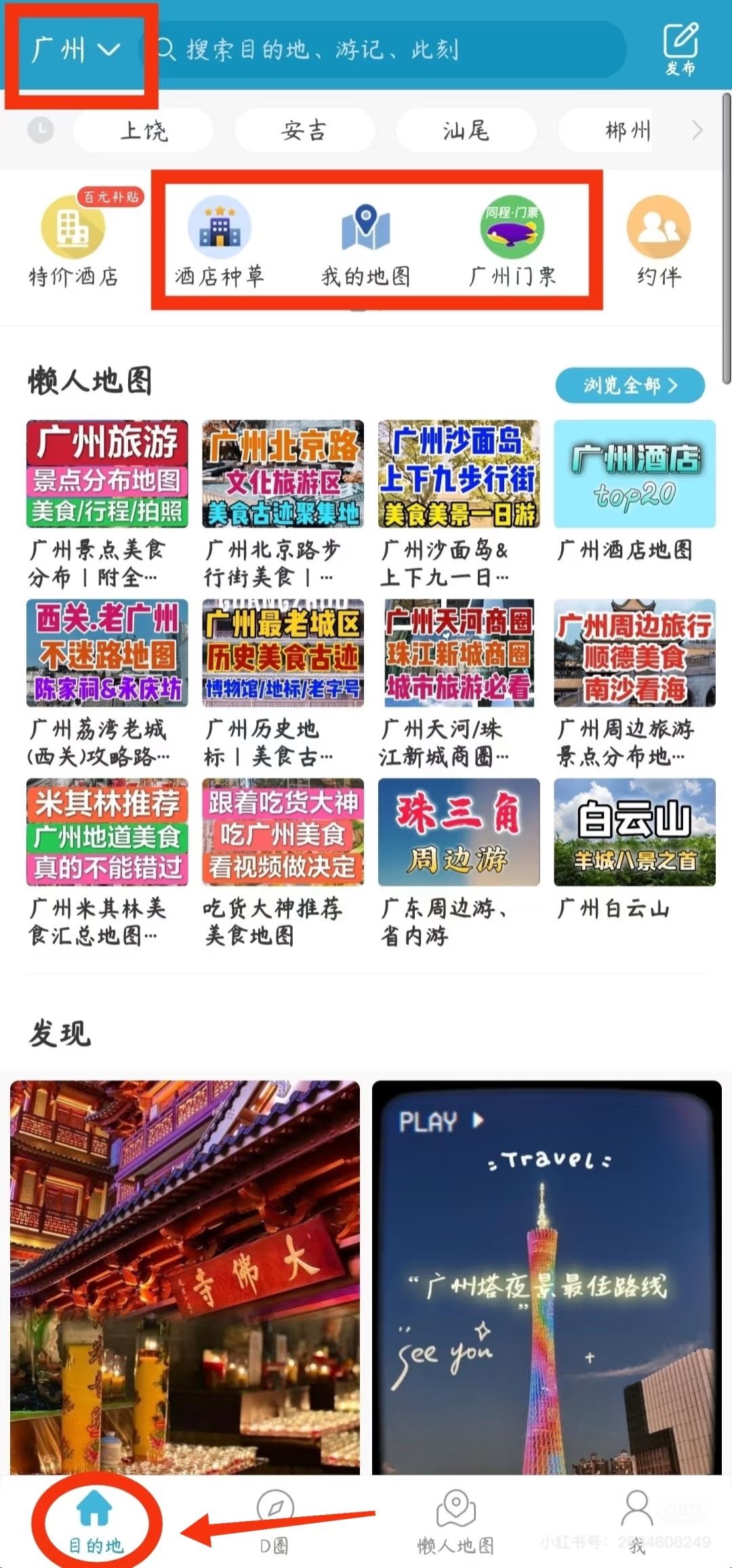This screenshot has width=732, height=1568.
Task: Choose the 汕尾 city chip
Action: 466,130
